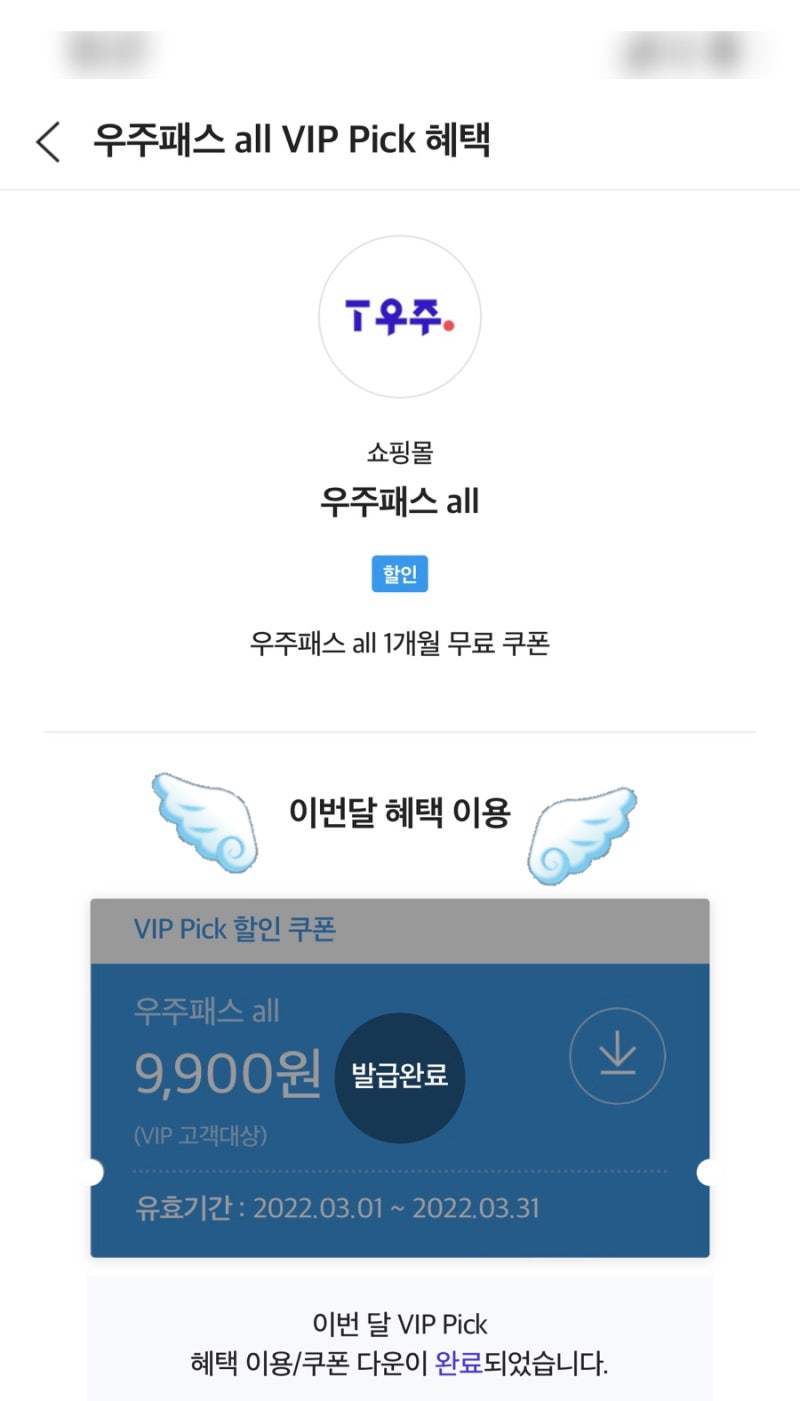Tap the 발급완료 circular badge
Screen dimensions: 800x1401
point(400,1077)
